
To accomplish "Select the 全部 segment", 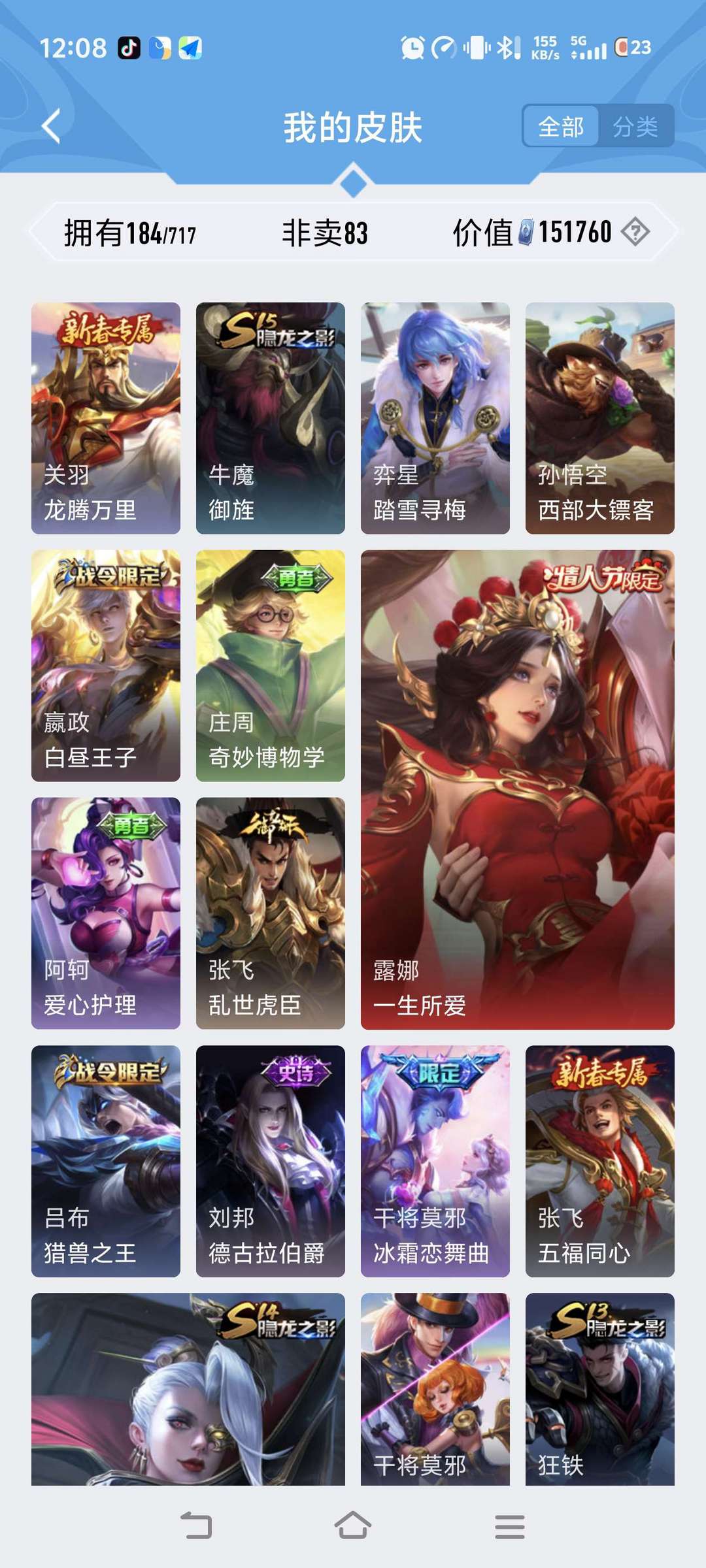I will [x=561, y=126].
